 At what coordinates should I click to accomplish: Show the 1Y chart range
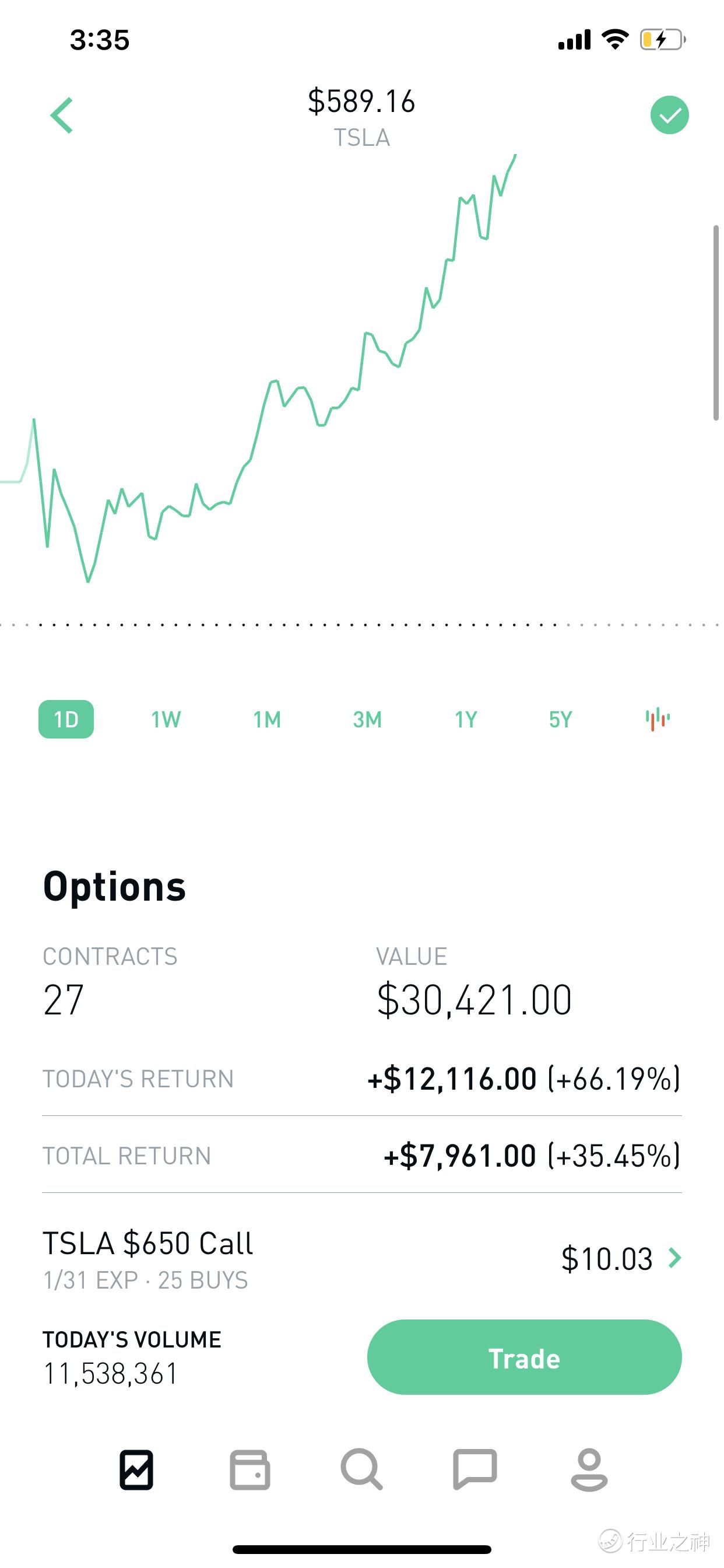(x=466, y=719)
